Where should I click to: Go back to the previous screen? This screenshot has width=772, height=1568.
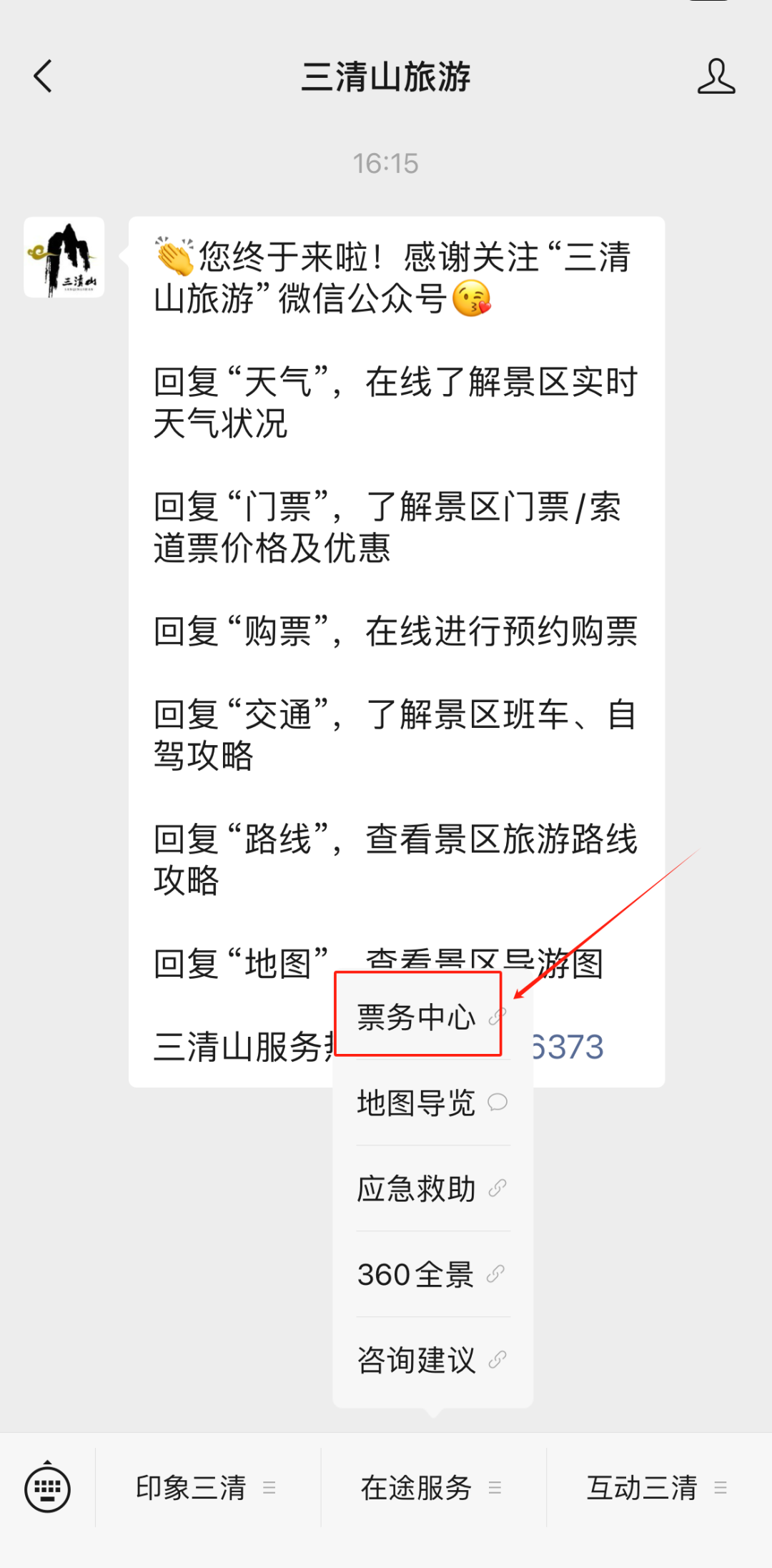43,77
